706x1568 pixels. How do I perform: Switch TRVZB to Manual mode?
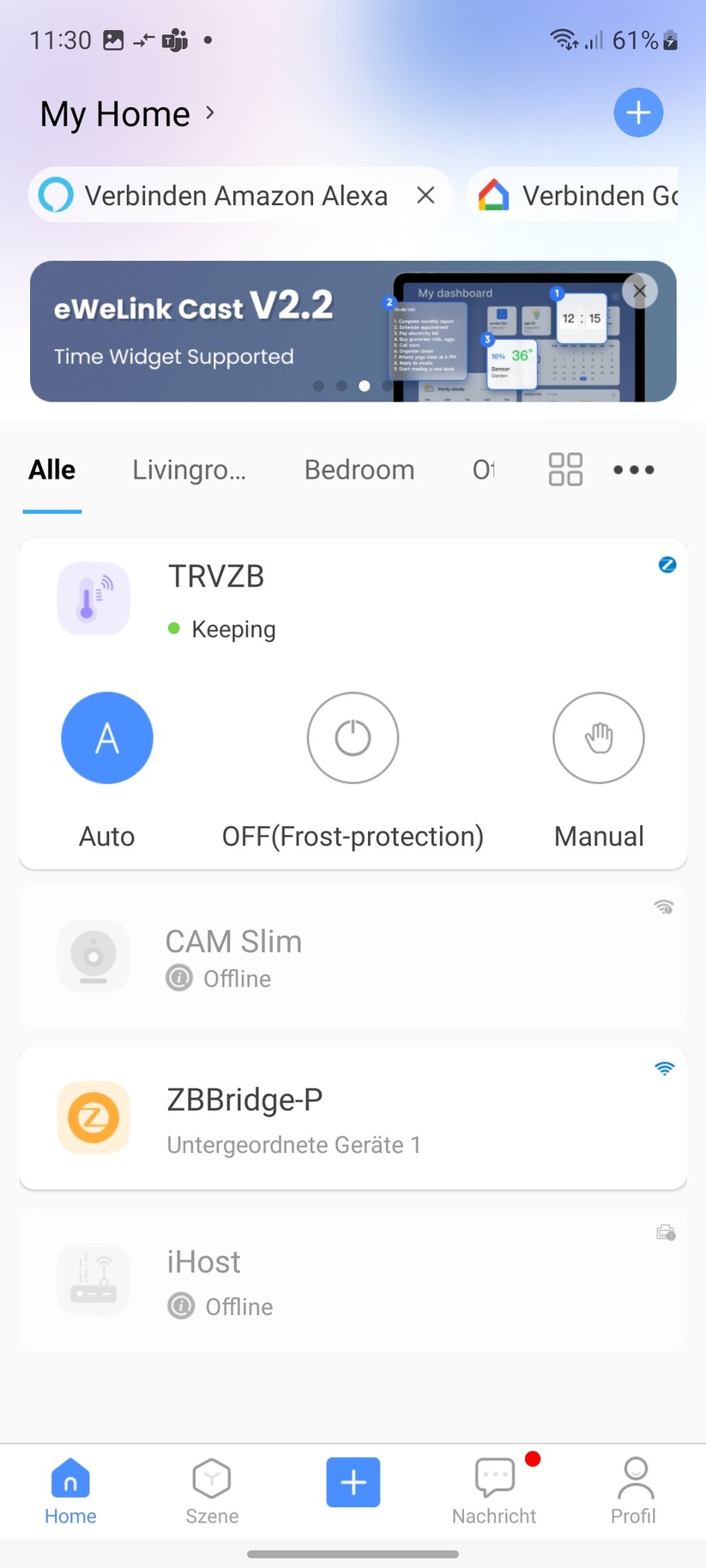[x=598, y=738]
